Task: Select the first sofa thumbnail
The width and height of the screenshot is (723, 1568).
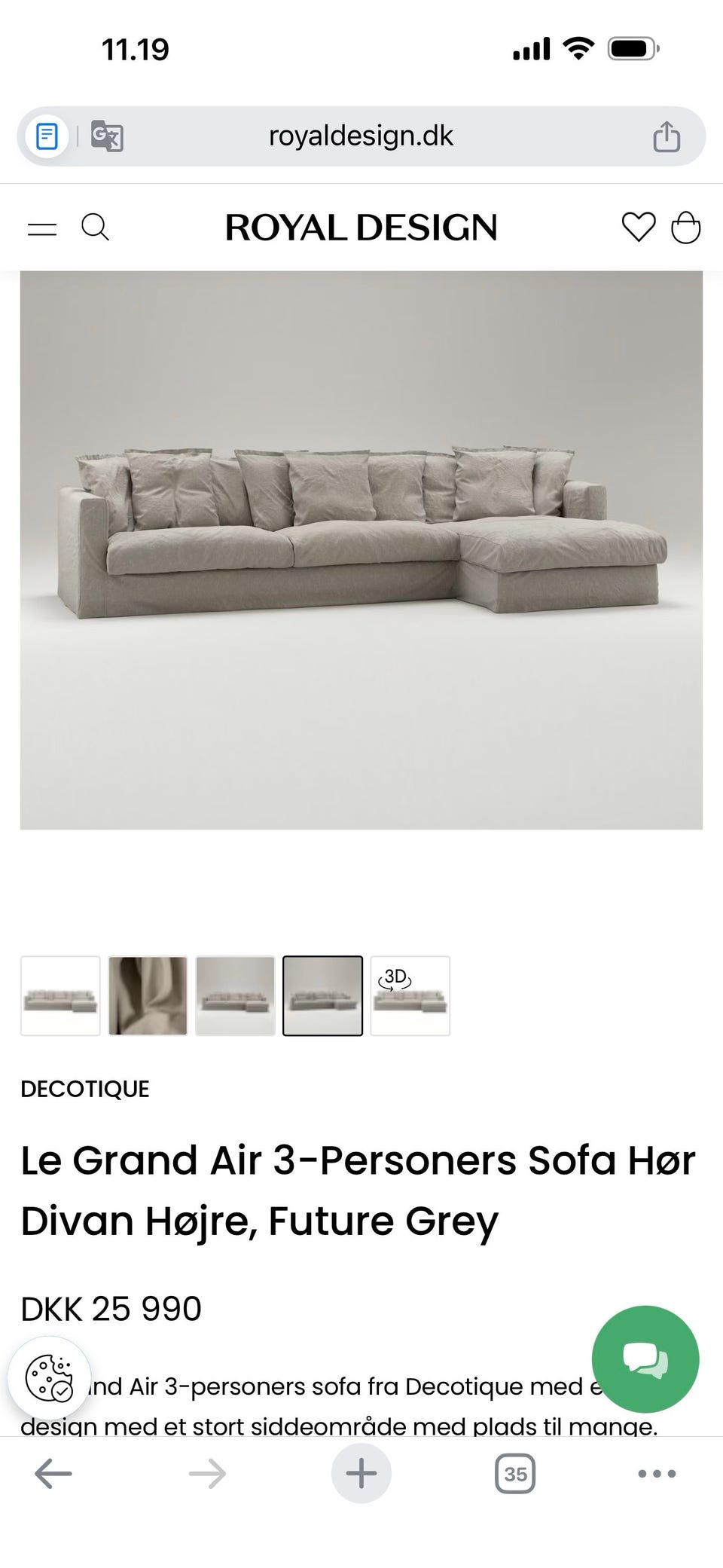Action: [60, 996]
